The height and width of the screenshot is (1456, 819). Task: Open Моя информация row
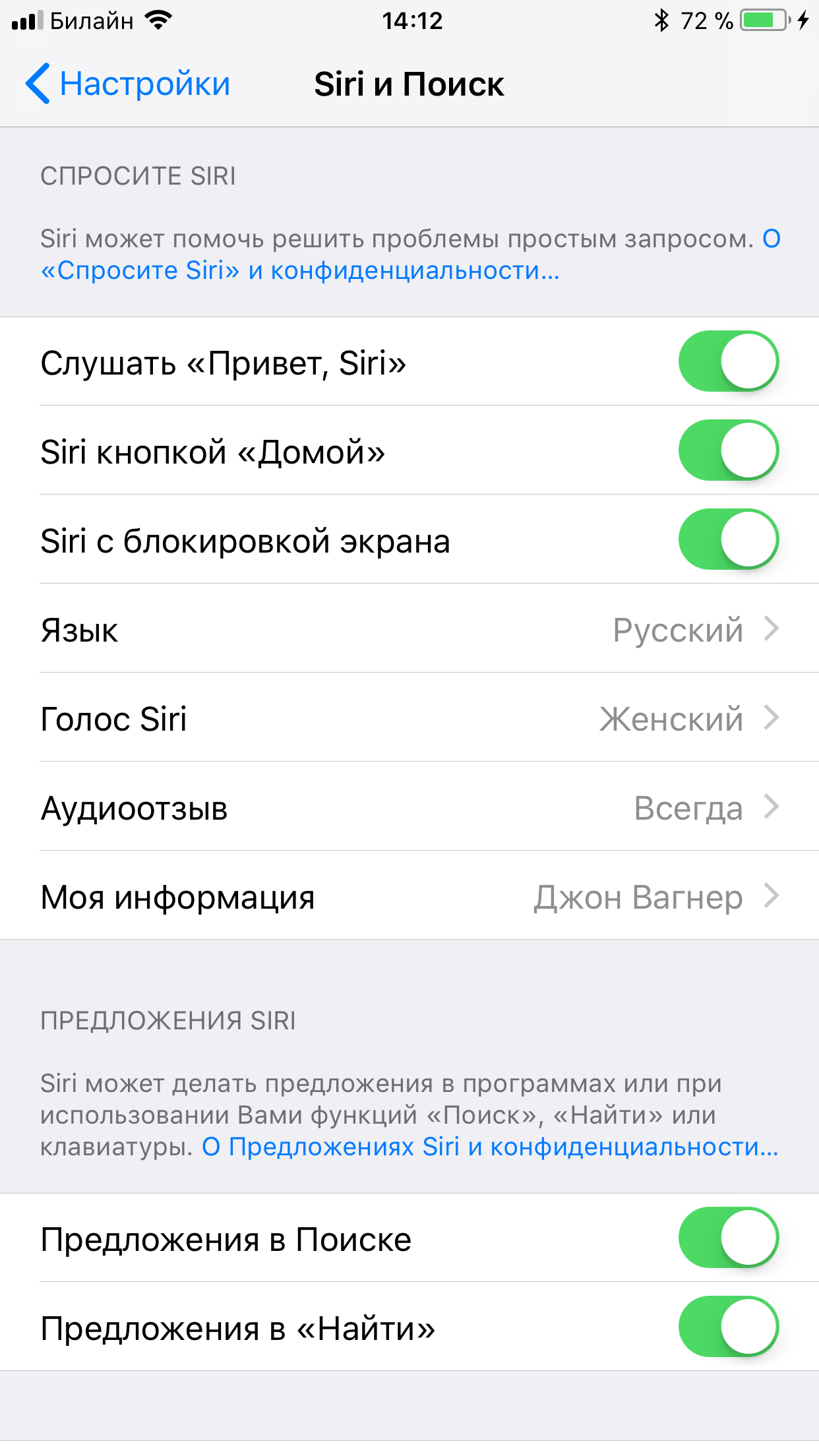pos(409,896)
